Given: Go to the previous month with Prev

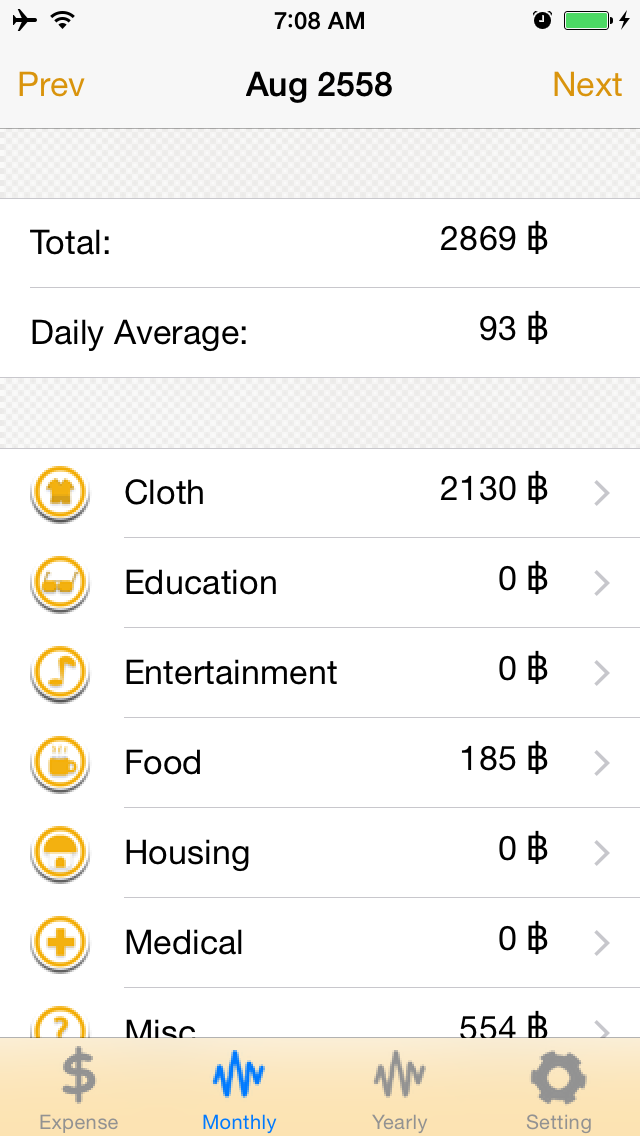Looking at the screenshot, I should point(51,85).
